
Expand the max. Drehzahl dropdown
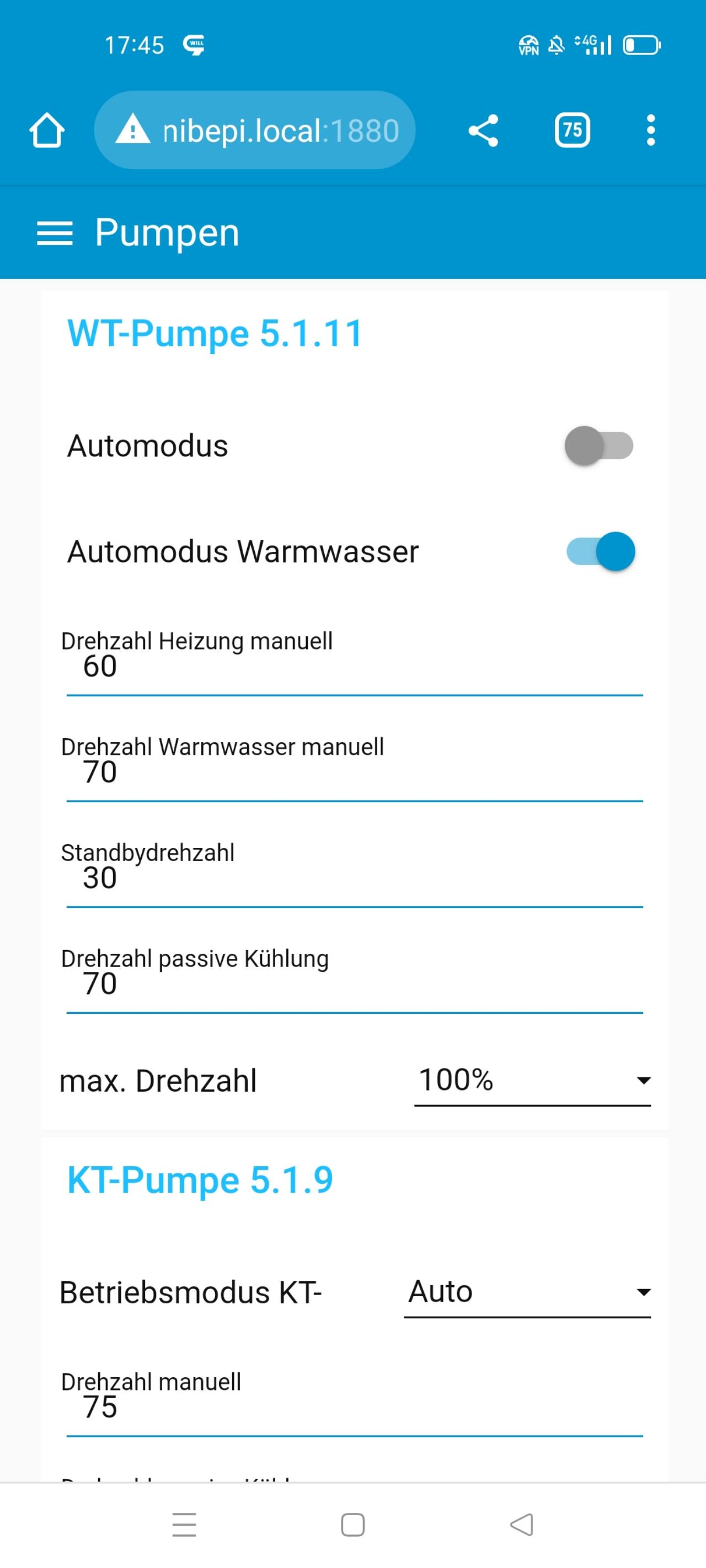pos(532,1081)
